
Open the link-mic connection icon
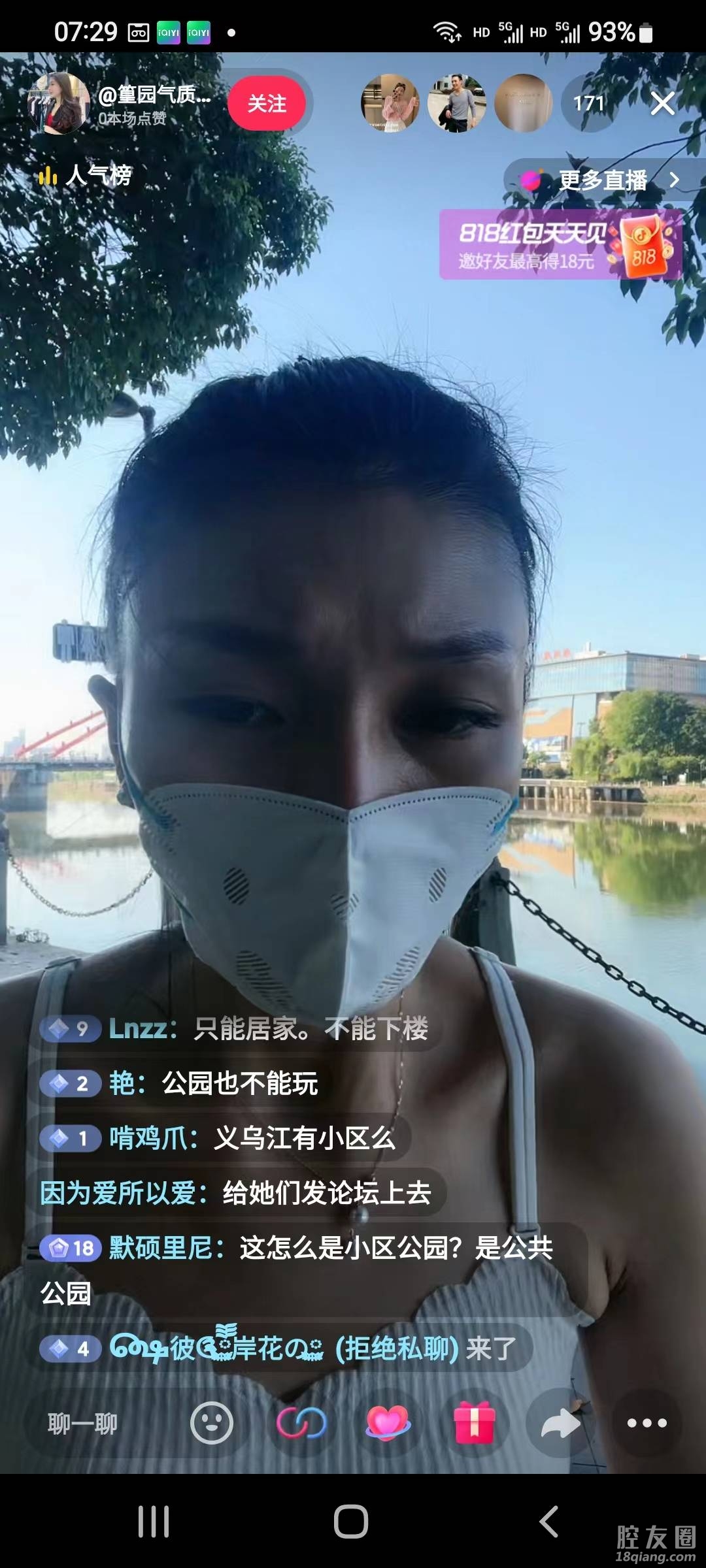click(x=301, y=1423)
